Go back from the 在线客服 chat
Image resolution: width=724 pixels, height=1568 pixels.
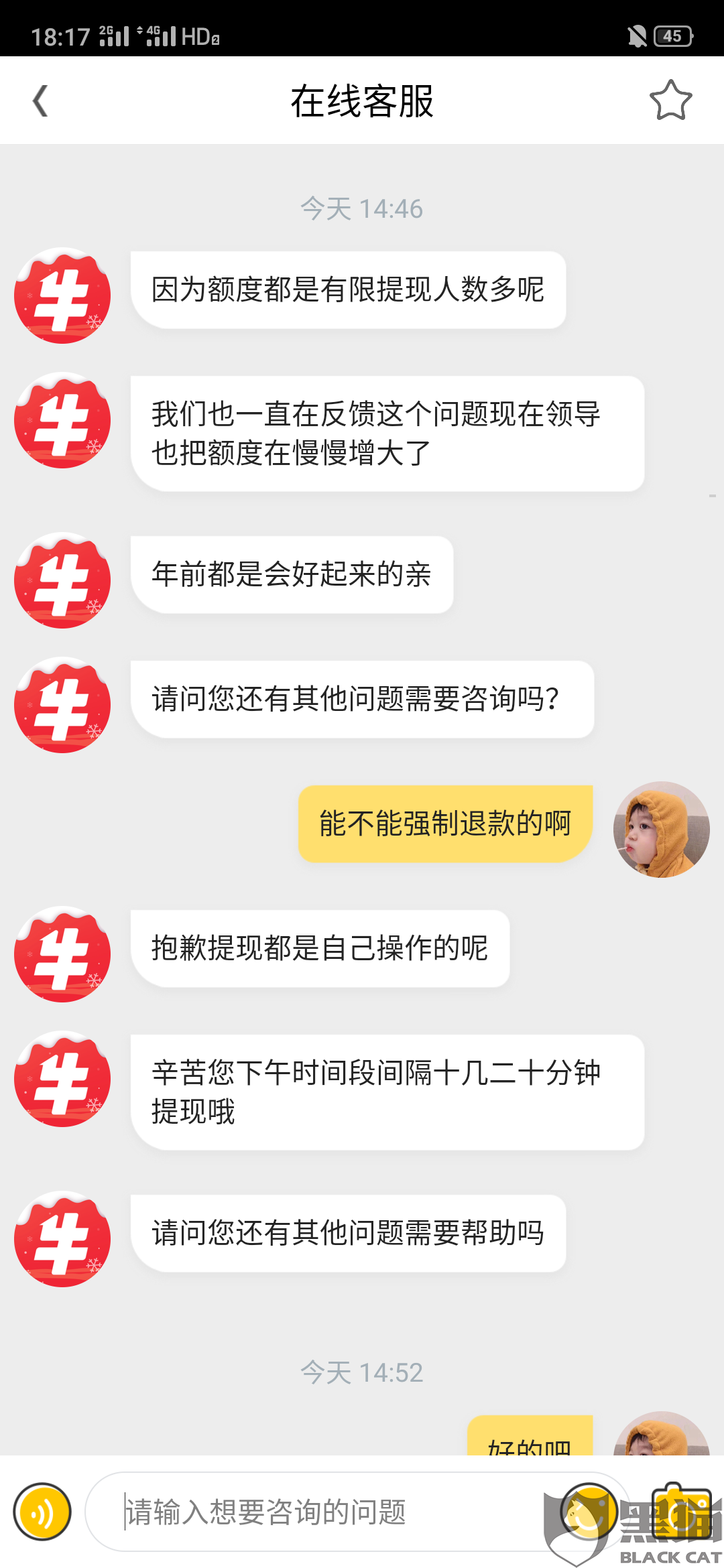click(x=41, y=101)
